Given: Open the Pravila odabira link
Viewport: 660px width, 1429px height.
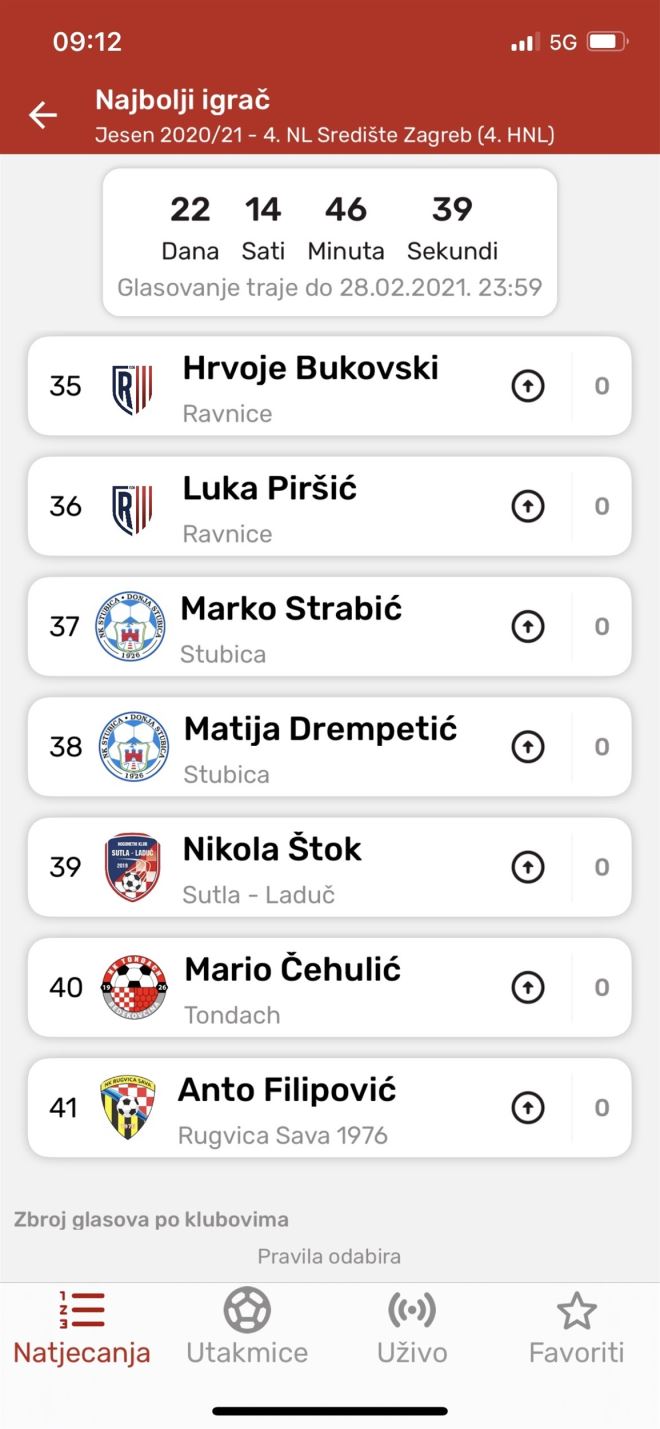Looking at the screenshot, I should [x=329, y=1256].
